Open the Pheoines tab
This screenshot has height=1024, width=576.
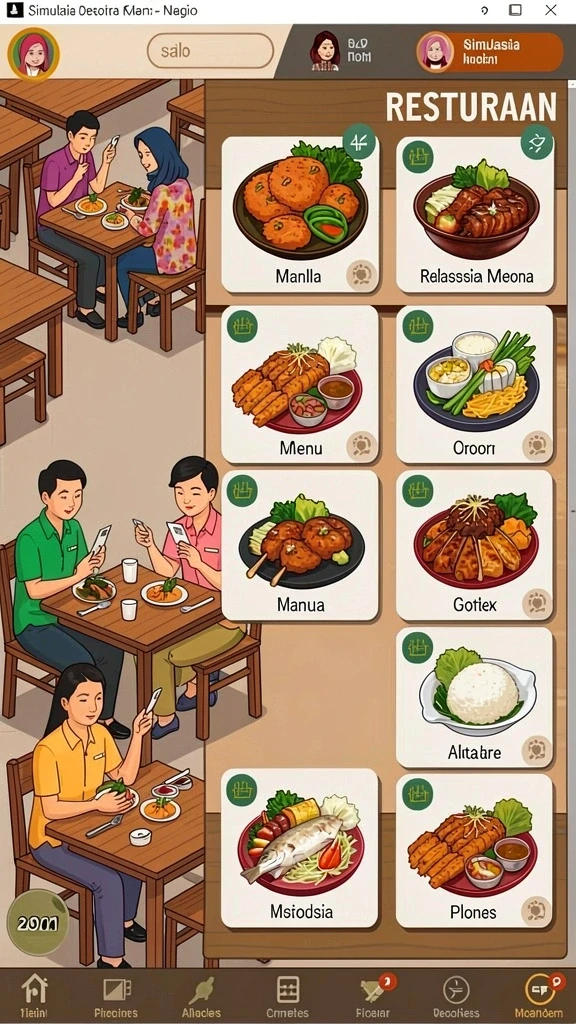116,996
